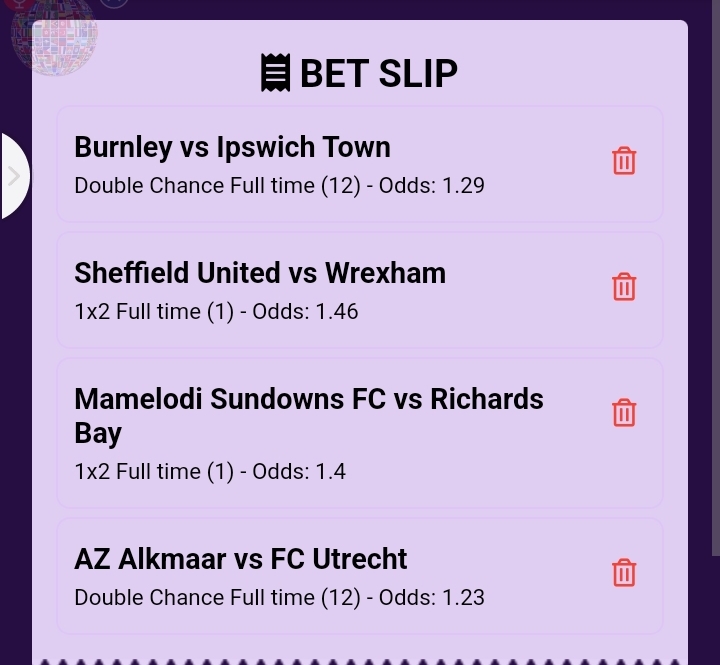Delete Sheffield United vs Wrexham selection

click(624, 287)
